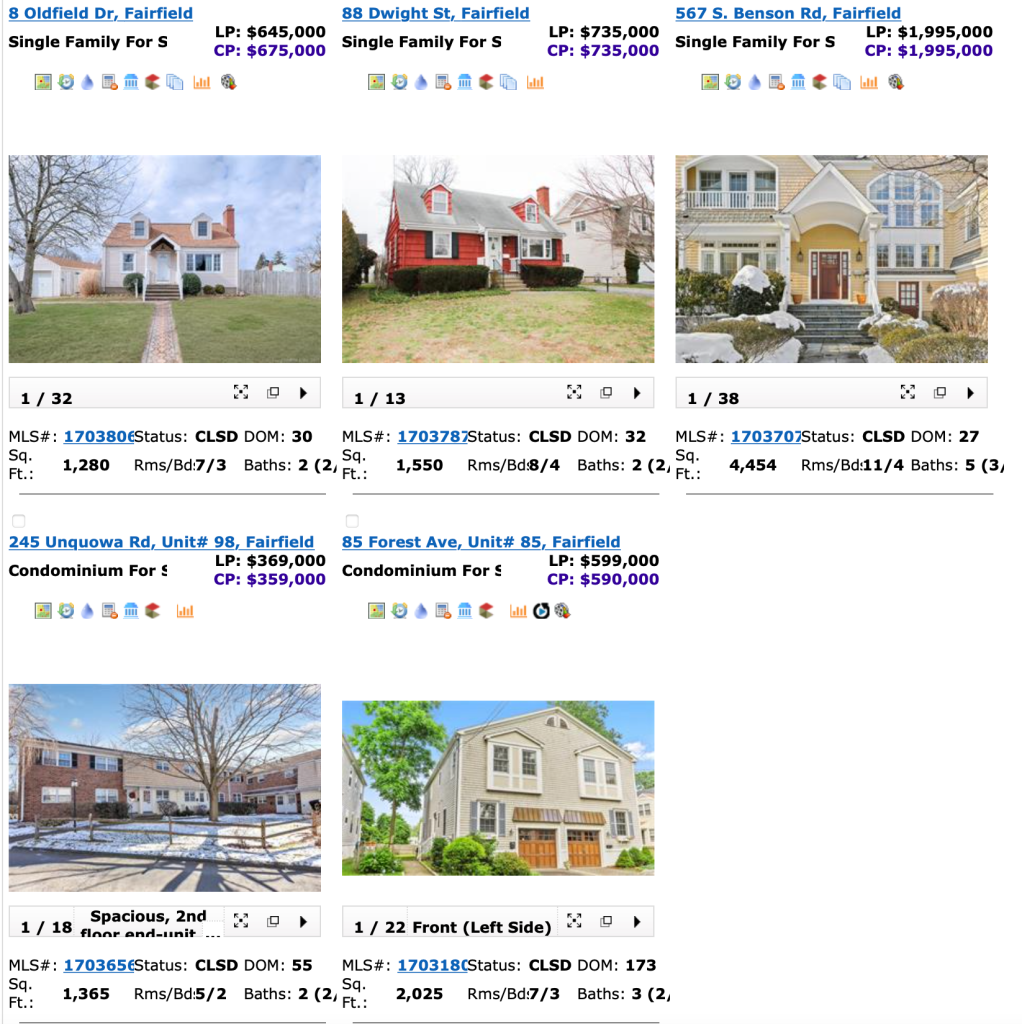Open the 567 S. Benson Rd listing link

point(787,13)
